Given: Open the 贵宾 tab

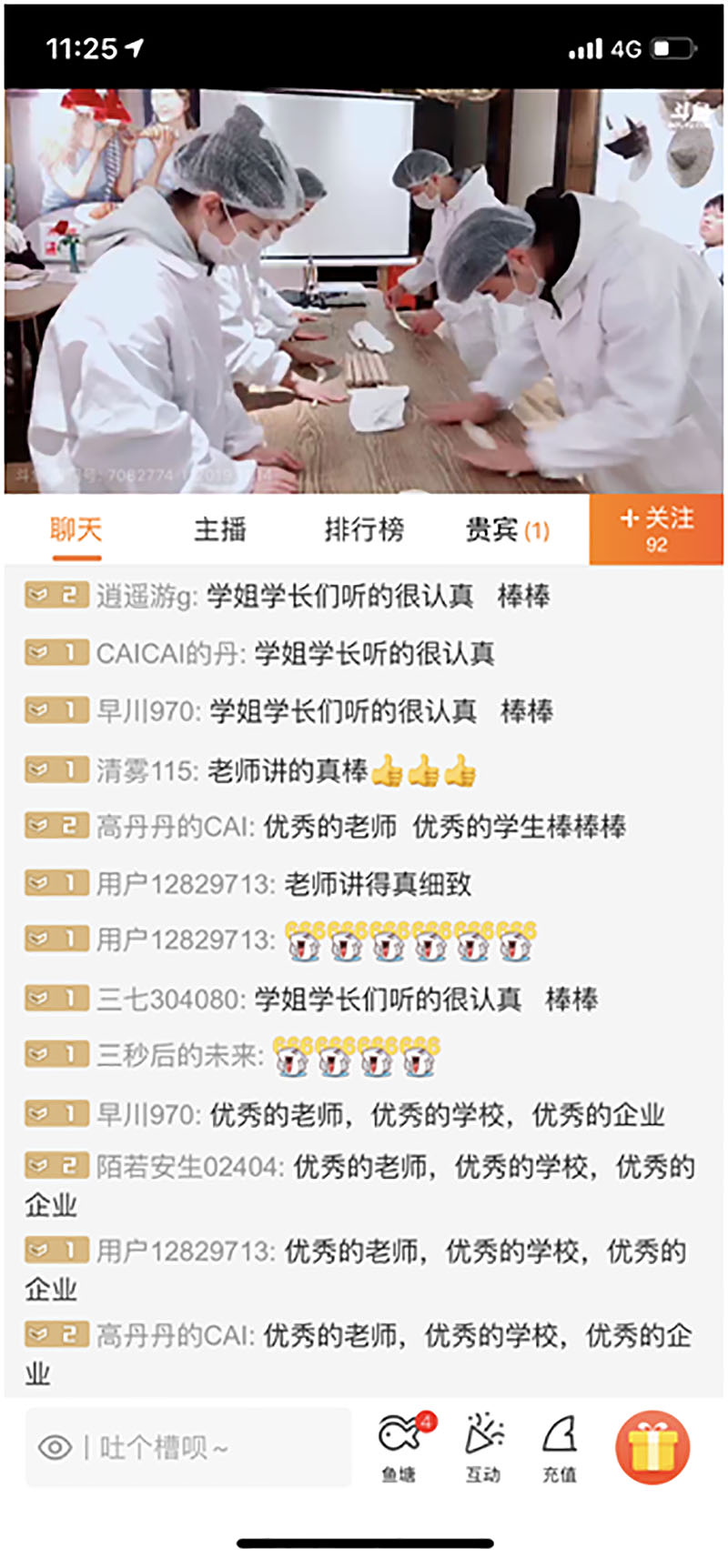Looking at the screenshot, I should [507, 529].
